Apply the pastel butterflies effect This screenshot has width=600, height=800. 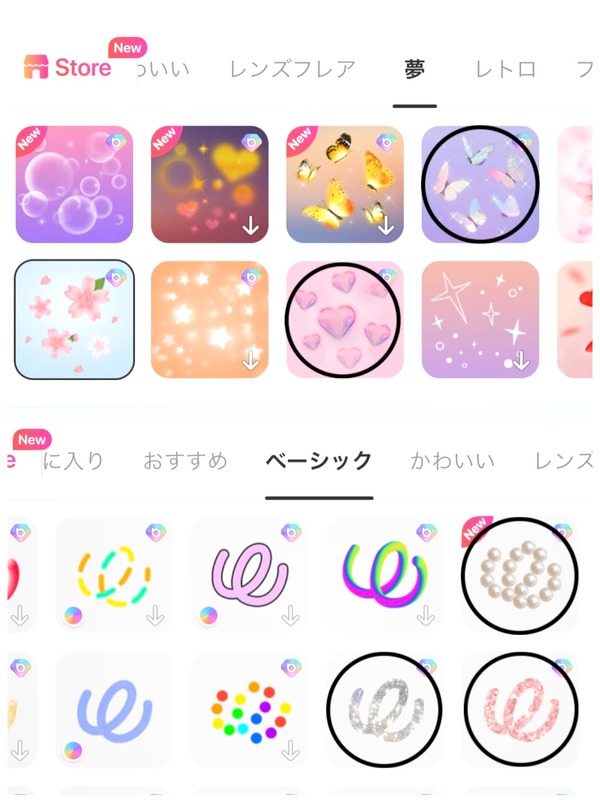coord(480,185)
